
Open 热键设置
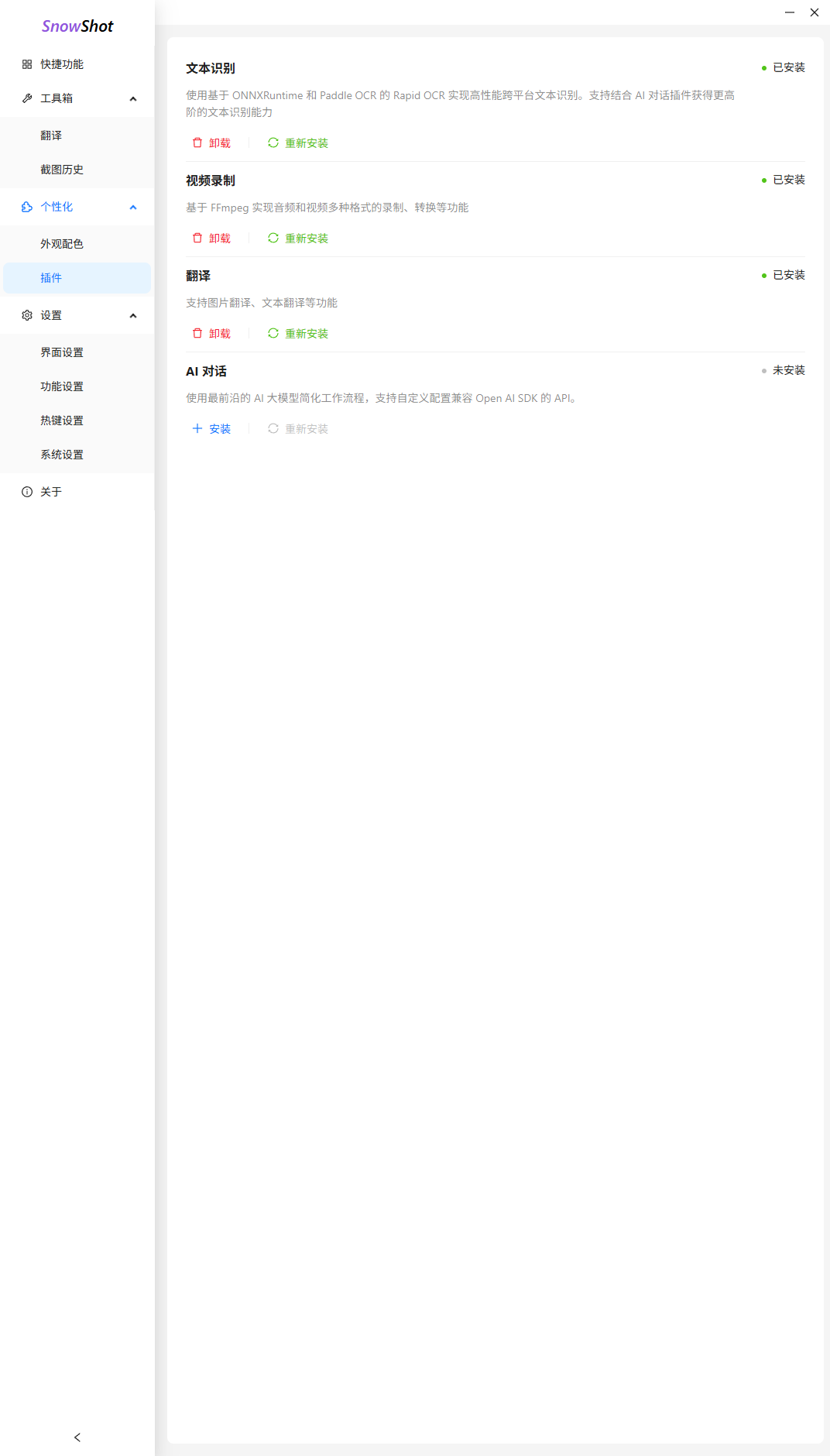[x=62, y=421]
